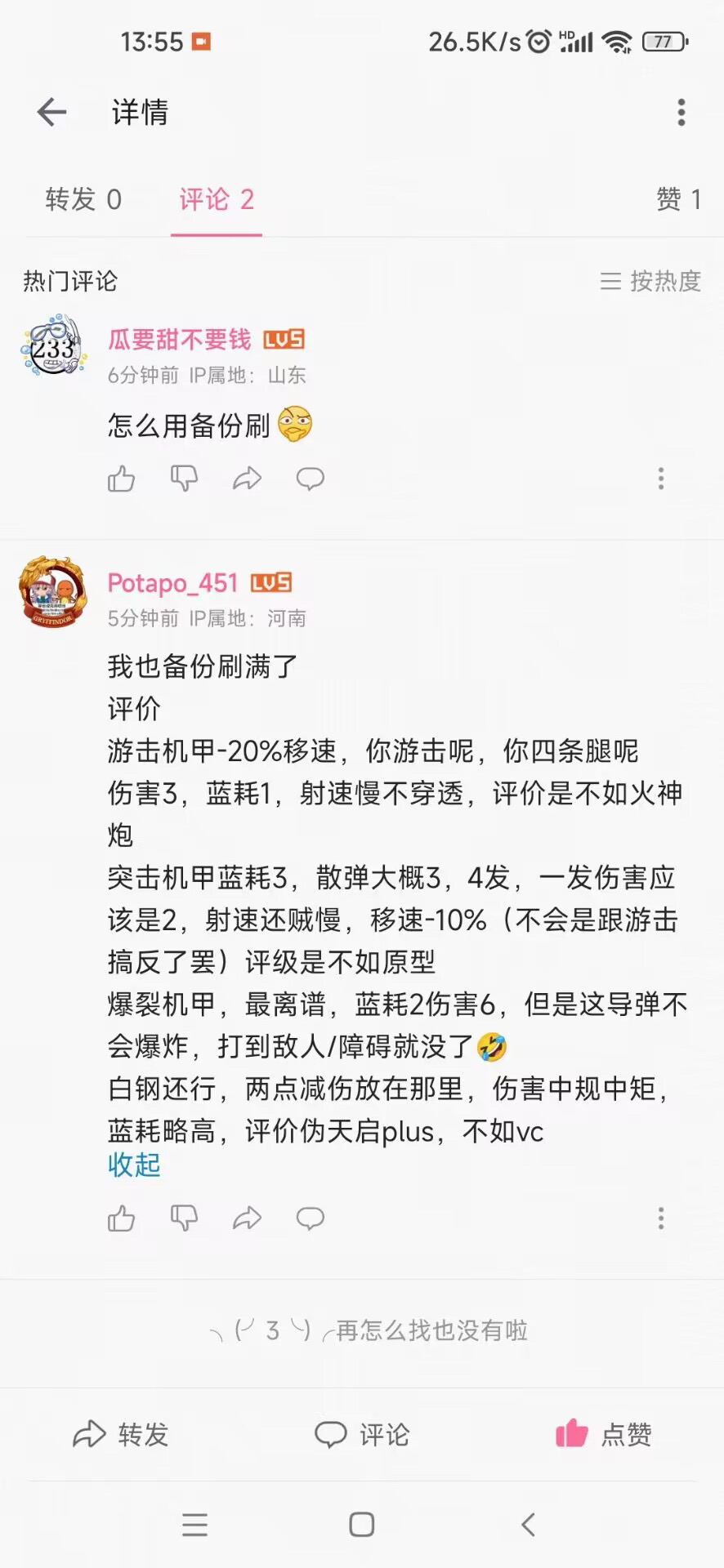Collapse Potapo_451's comment via 收起

[132, 1166]
